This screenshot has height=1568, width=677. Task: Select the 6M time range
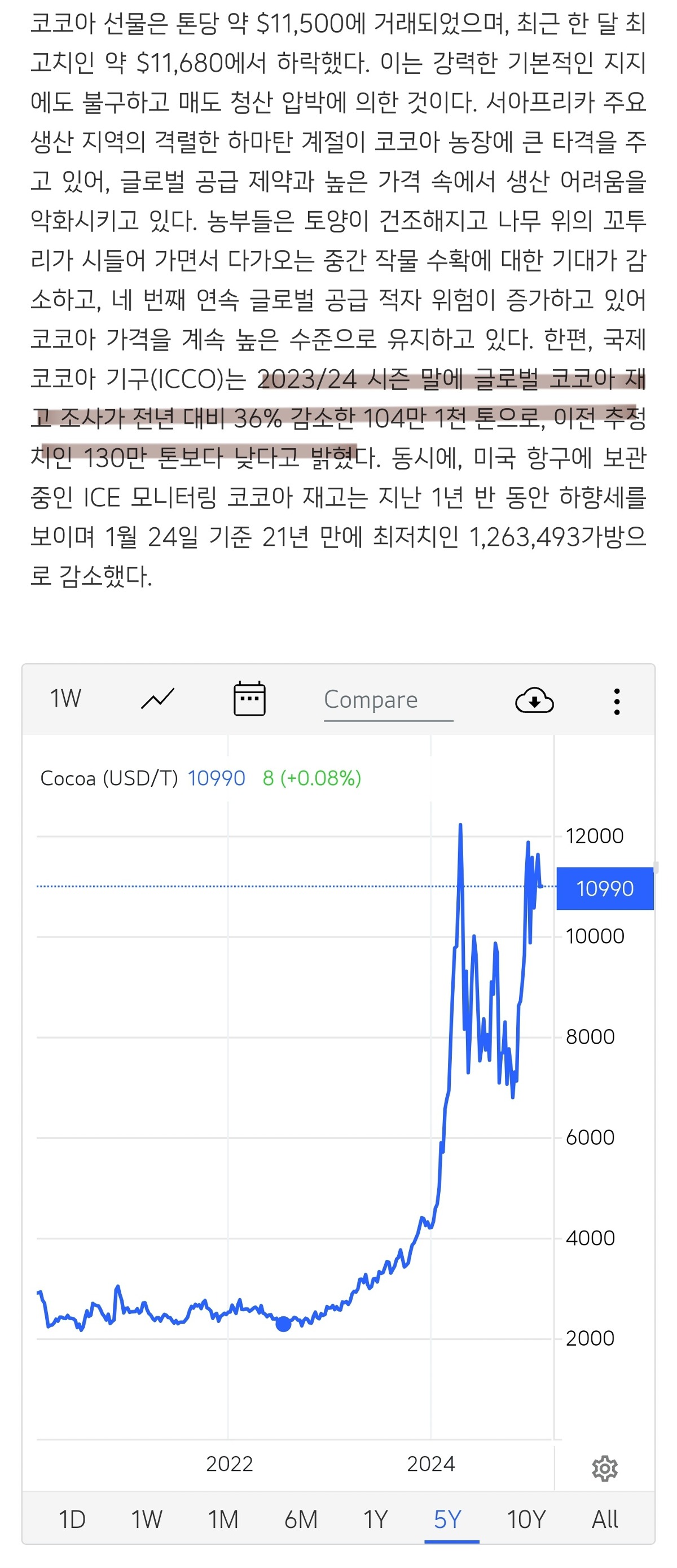tap(301, 1519)
